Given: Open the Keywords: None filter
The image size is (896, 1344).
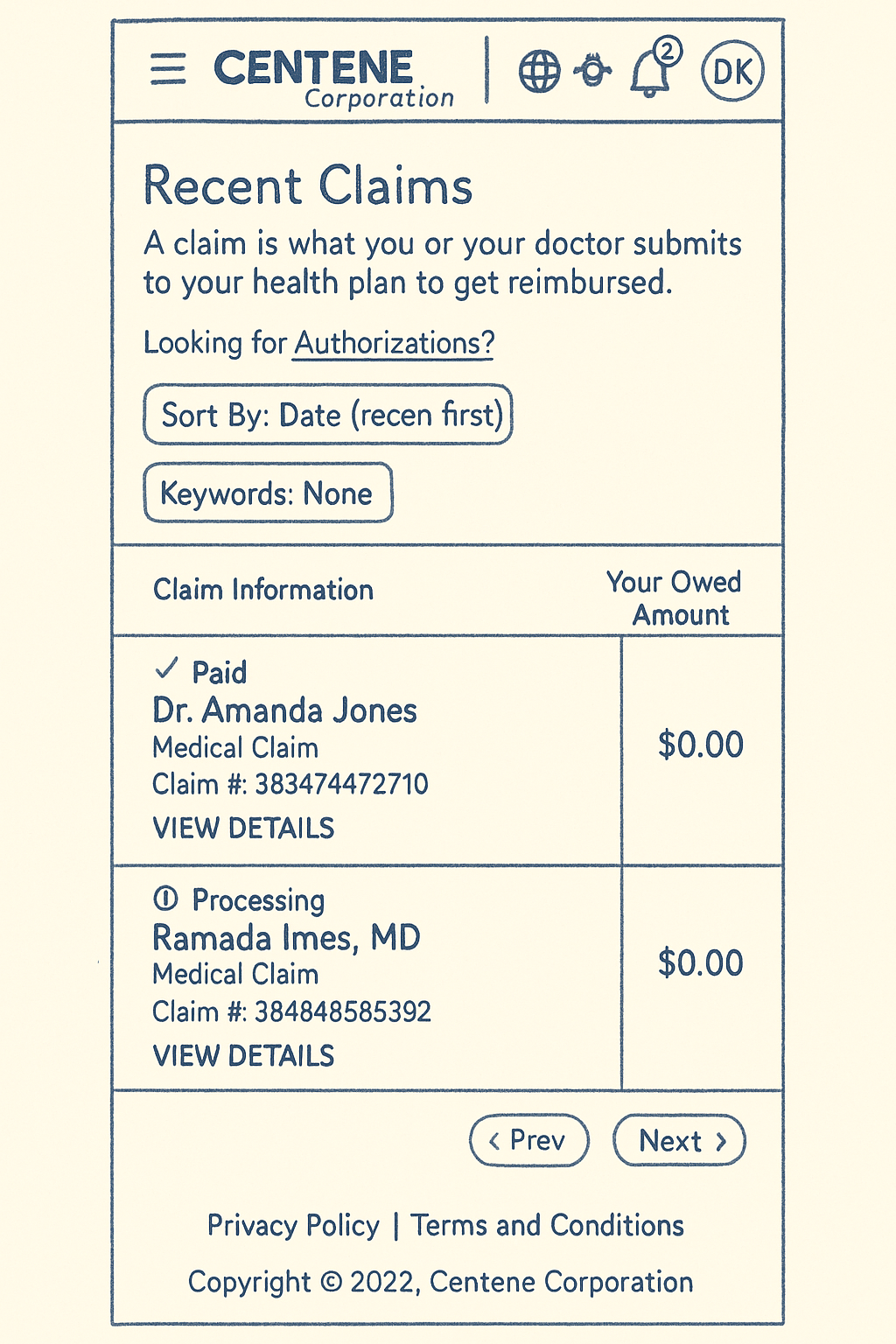Looking at the screenshot, I should point(268,493).
